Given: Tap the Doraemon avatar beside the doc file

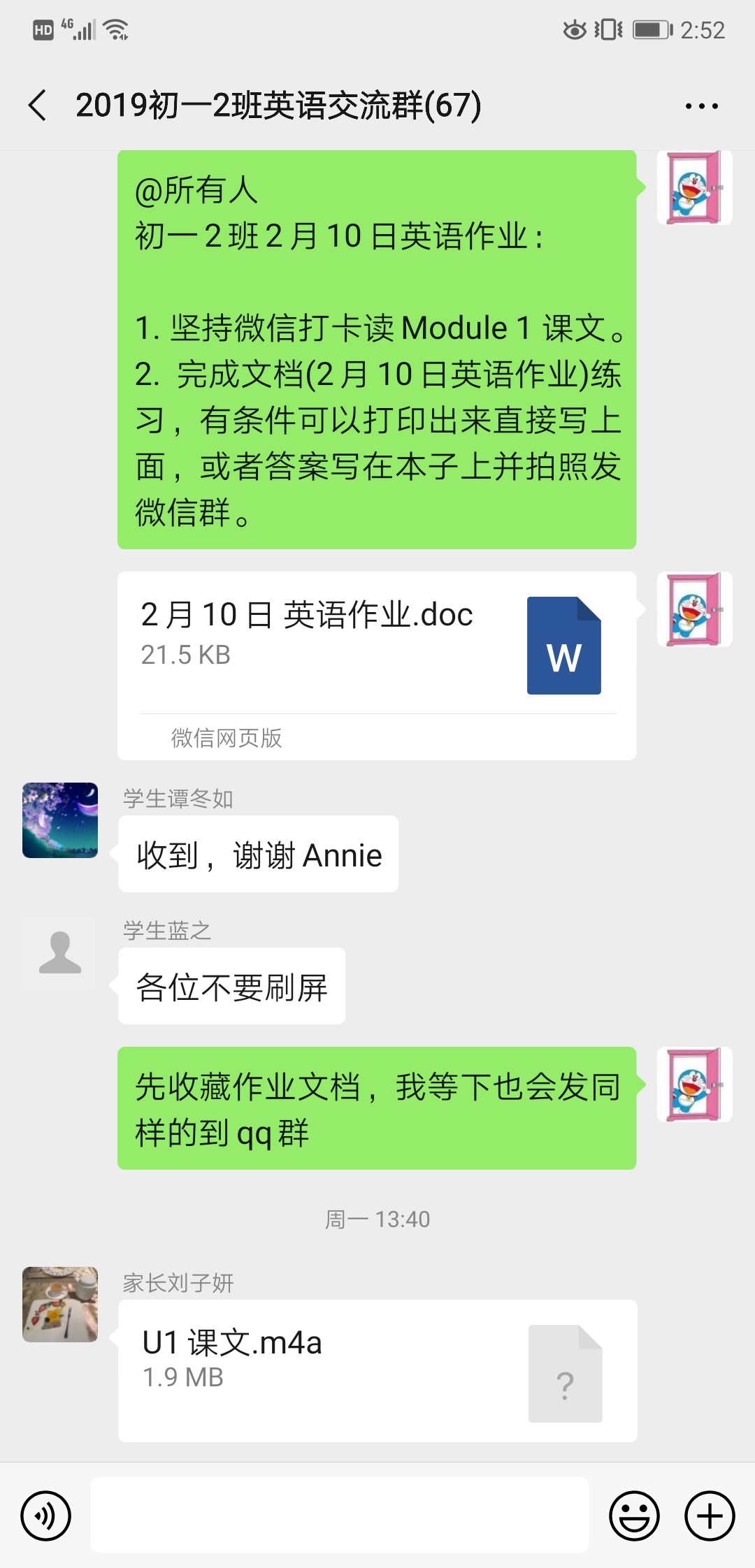Looking at the screenshot, I should click(x=694, y=609).
